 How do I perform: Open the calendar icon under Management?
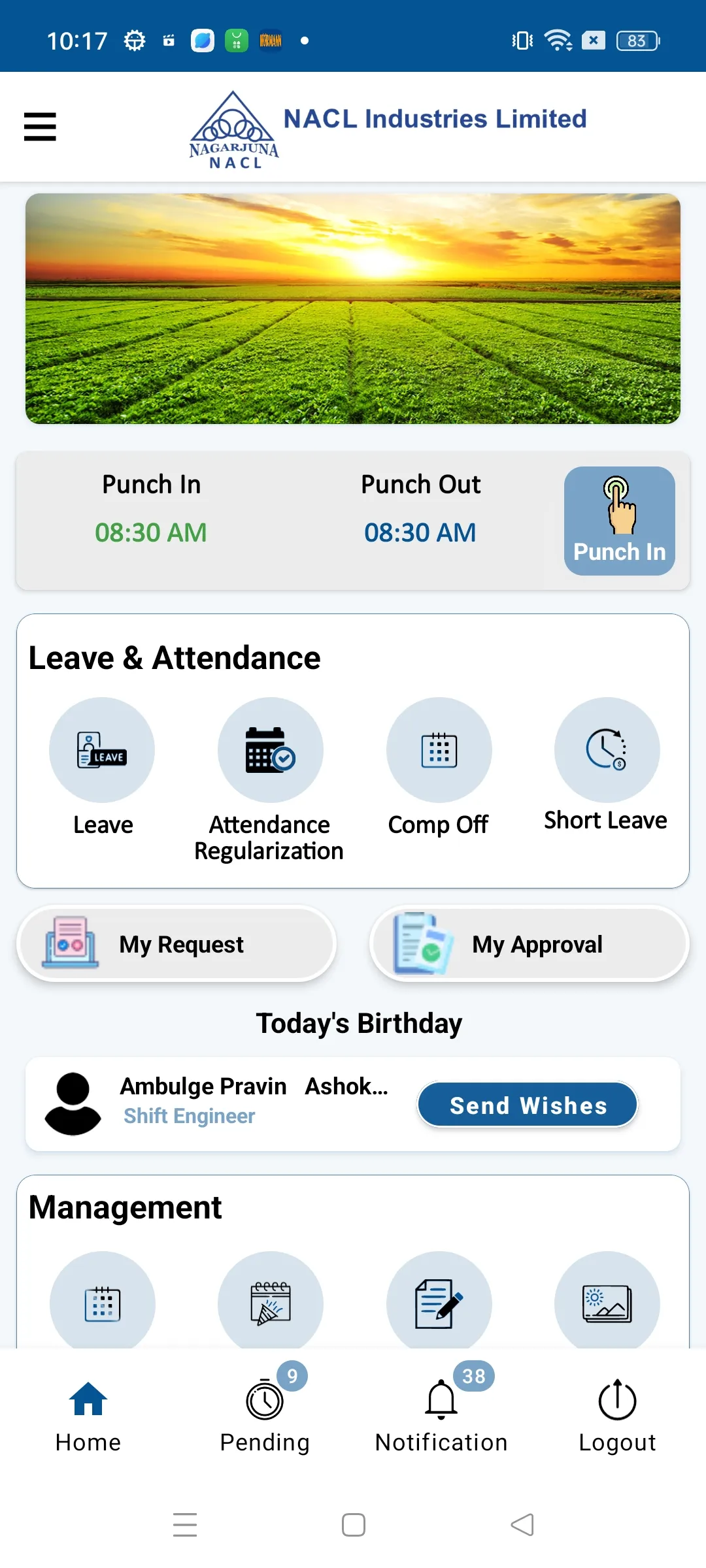[103, 1303]
